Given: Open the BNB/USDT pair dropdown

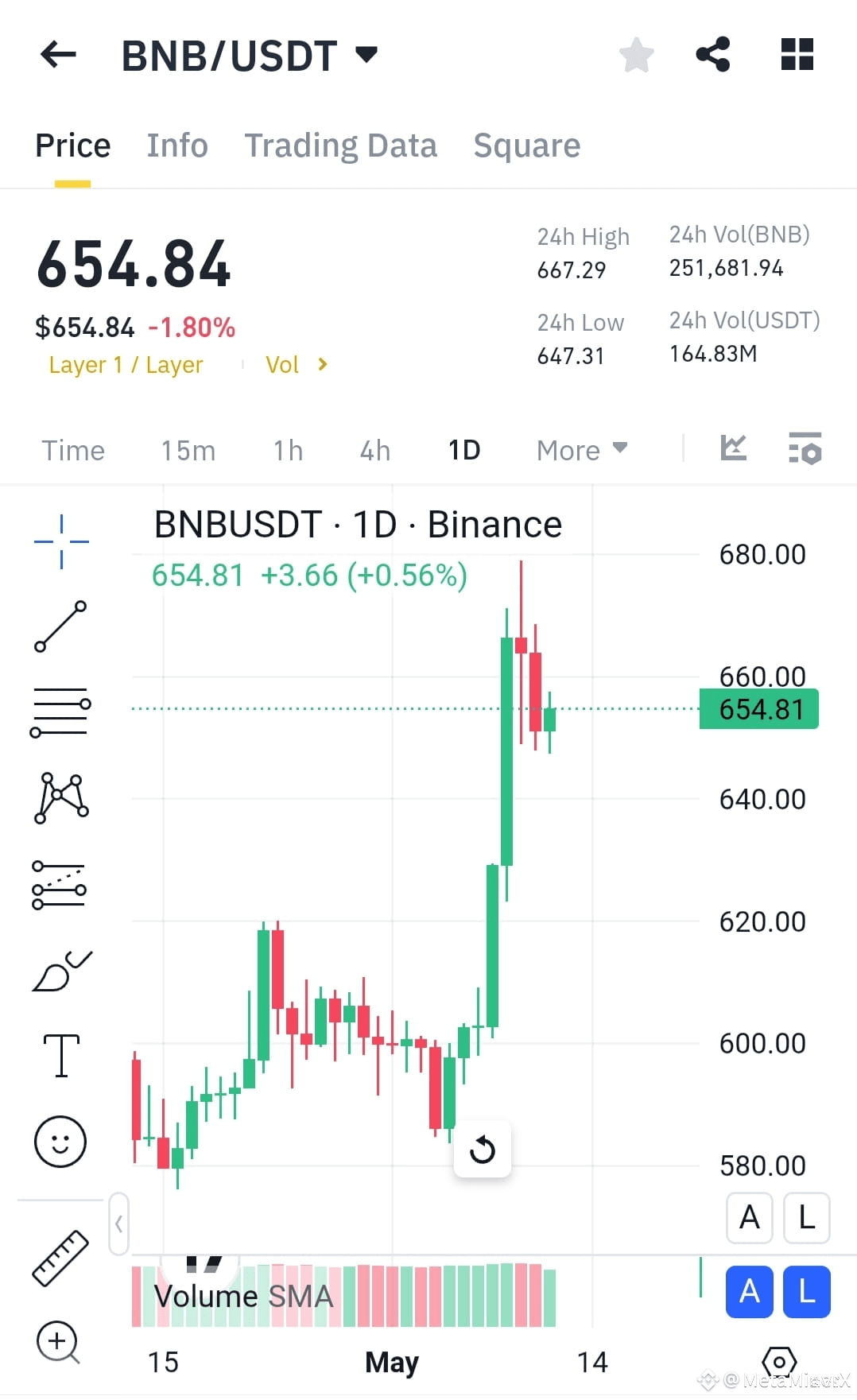Looking at the screenshot, I should tap(366, 54).
